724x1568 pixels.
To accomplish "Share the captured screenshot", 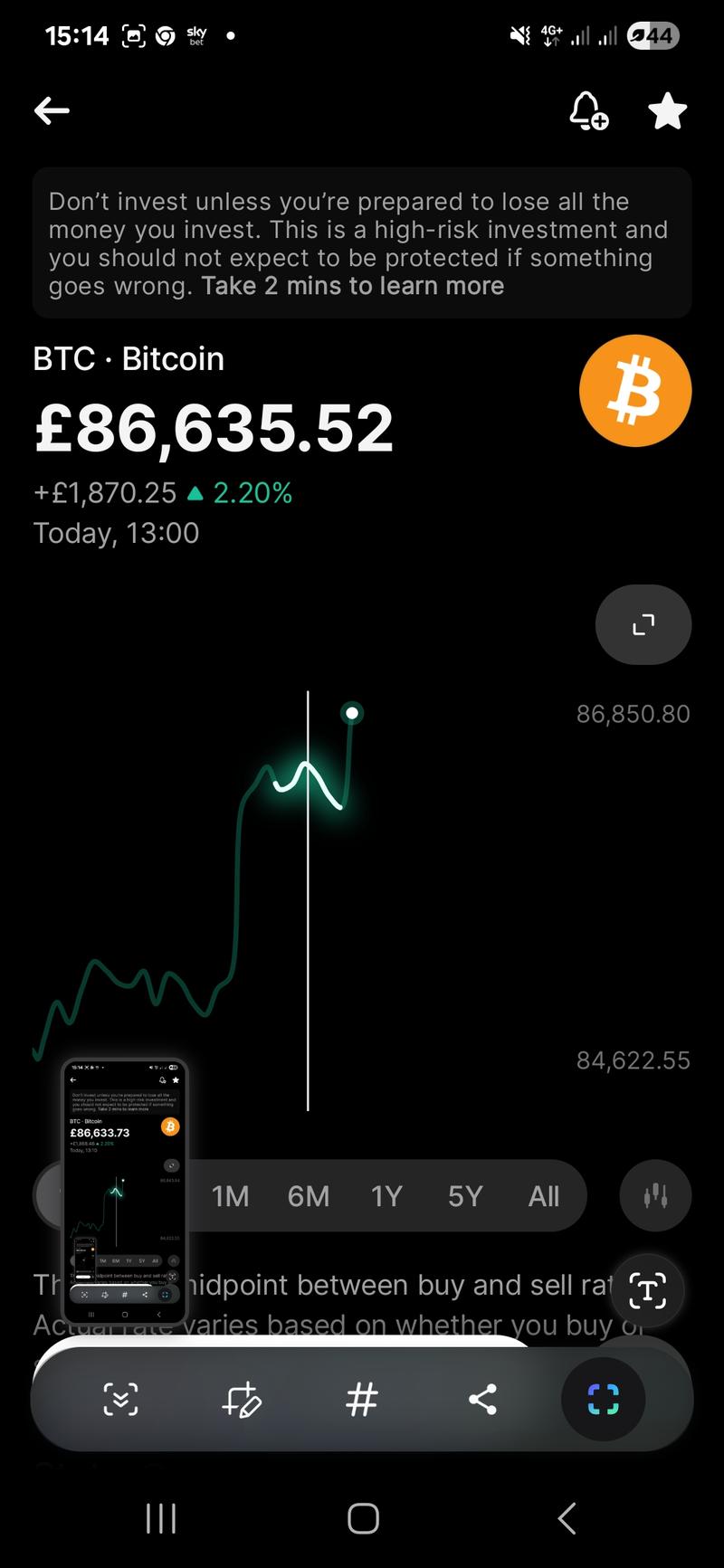I will pos(482,1400).
